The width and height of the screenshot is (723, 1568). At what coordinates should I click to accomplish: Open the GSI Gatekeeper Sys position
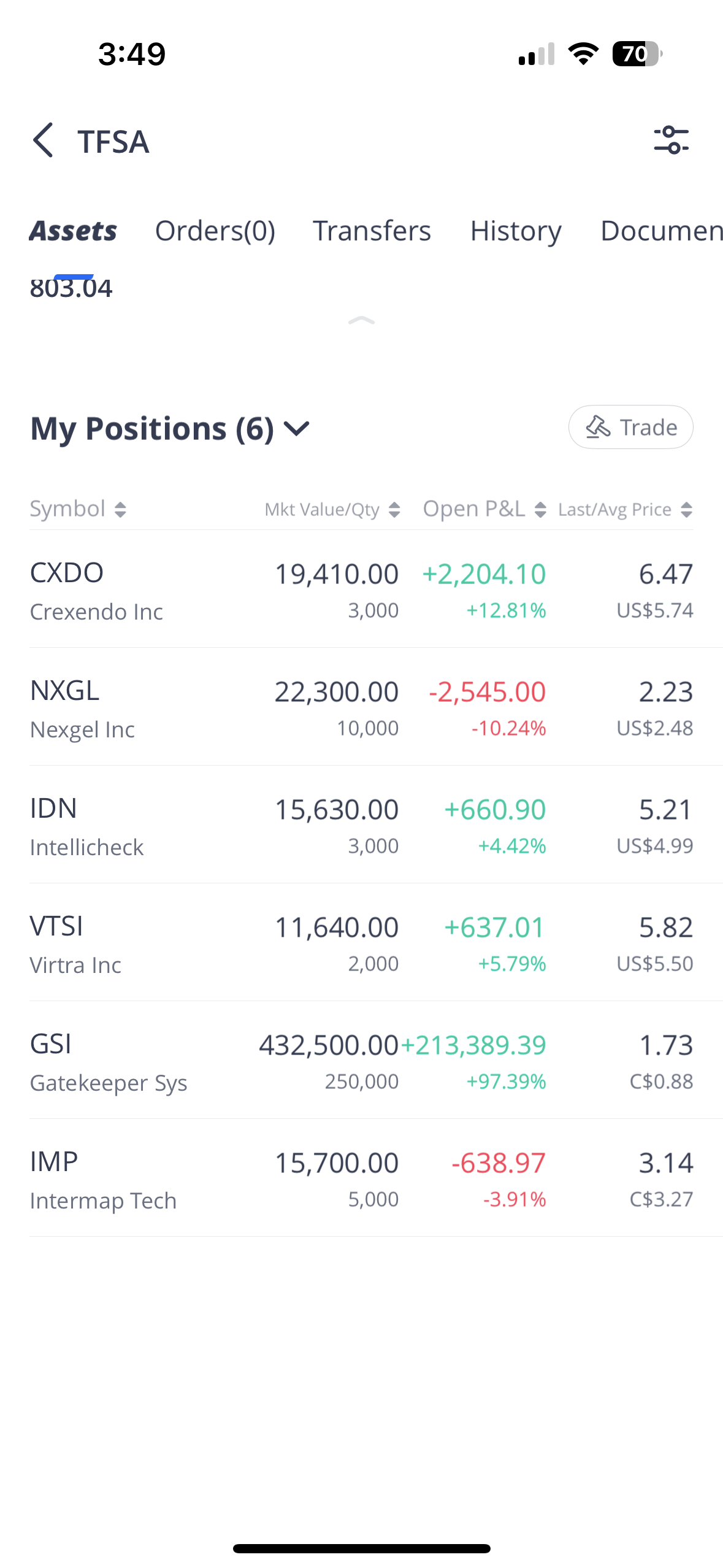(x=361, y=1061)
